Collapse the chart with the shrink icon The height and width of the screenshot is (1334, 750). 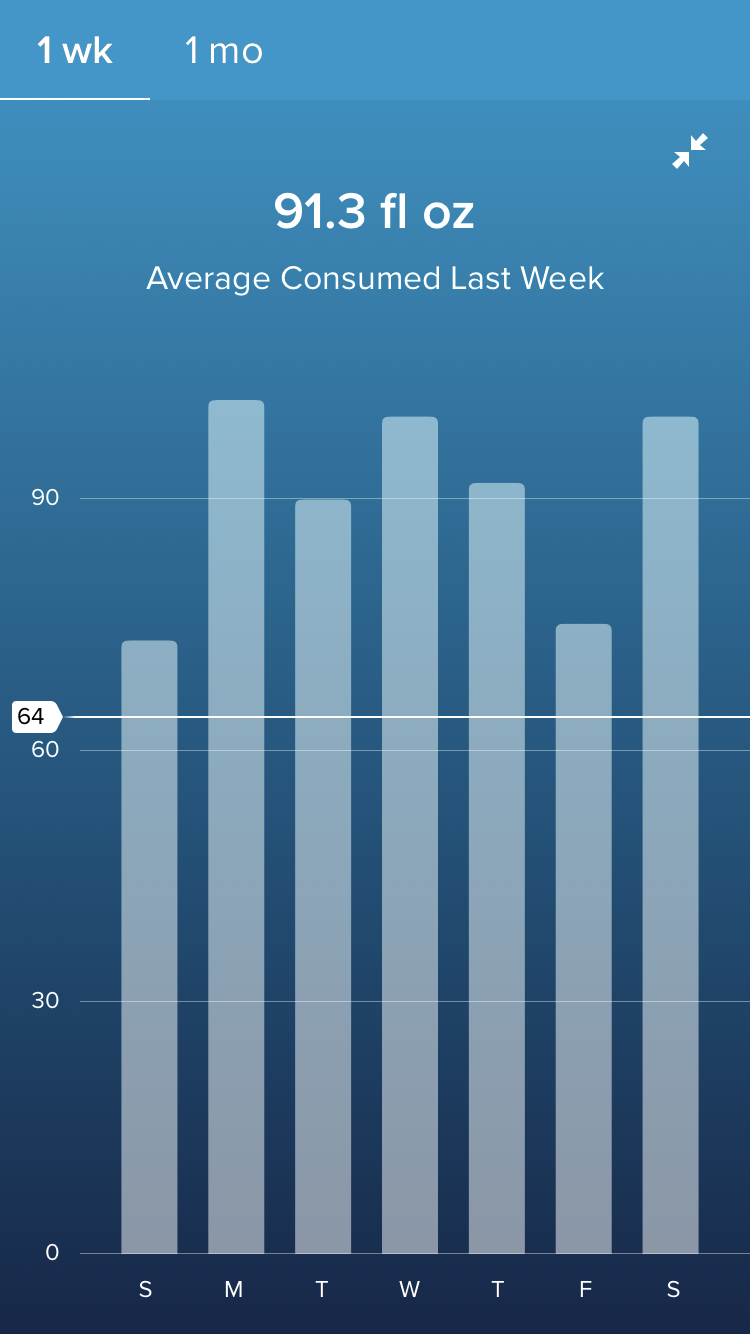(690, 151)
